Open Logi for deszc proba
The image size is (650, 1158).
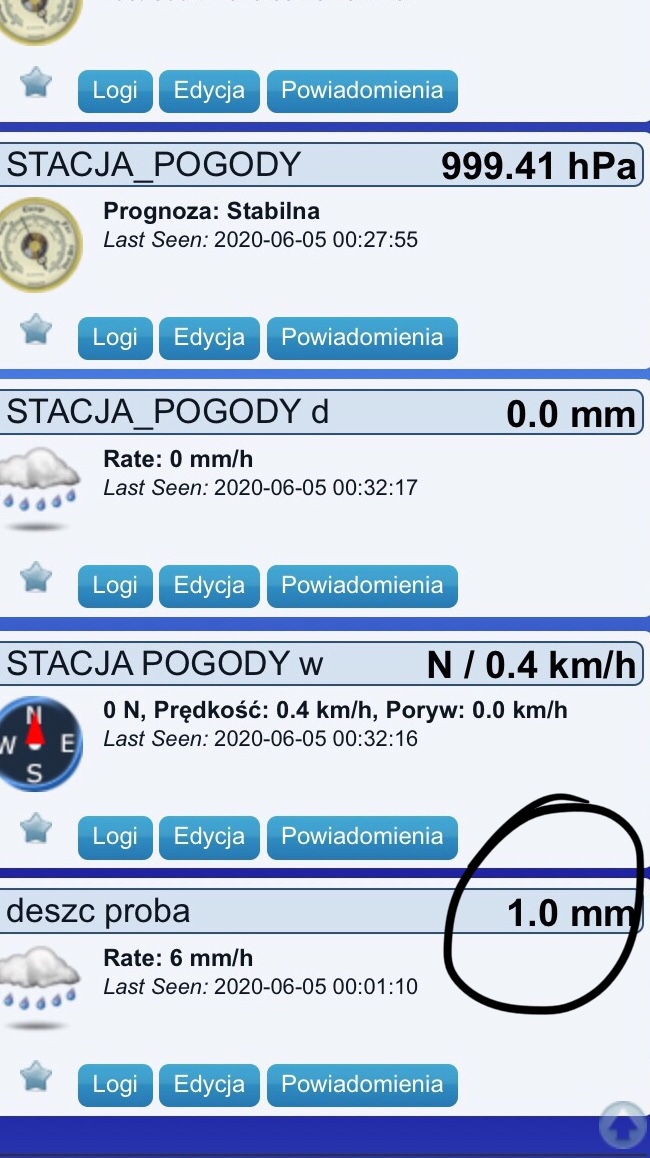115,1086
